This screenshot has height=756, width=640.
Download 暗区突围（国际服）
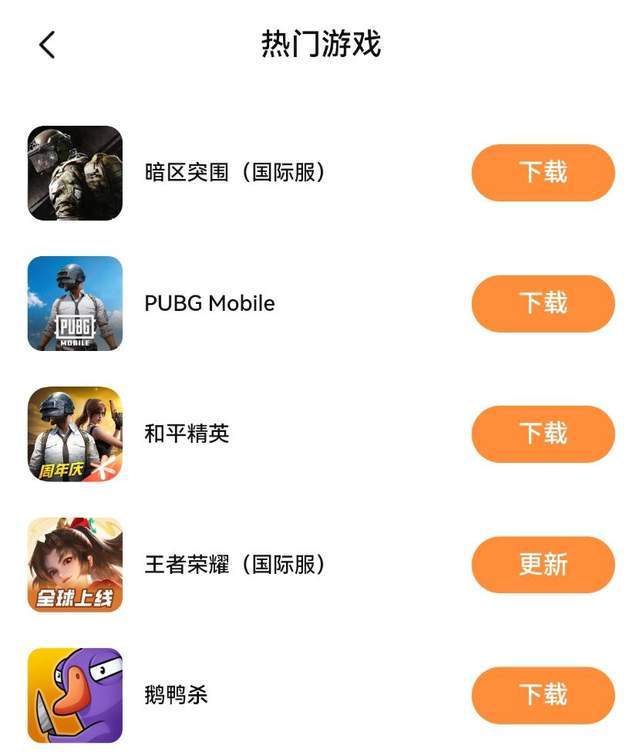[x=543, y=172]
